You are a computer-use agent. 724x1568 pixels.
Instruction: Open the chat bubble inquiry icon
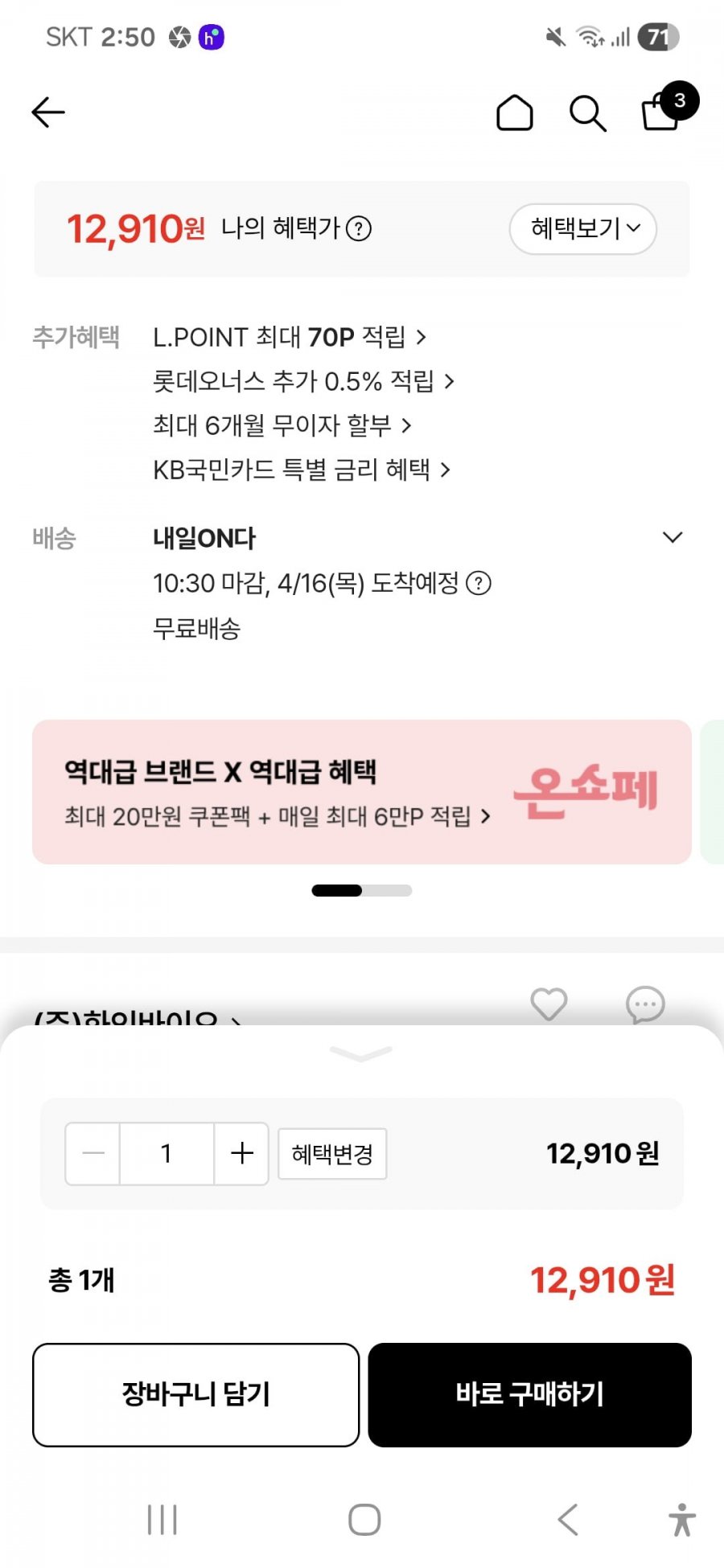coord(645,1004)
